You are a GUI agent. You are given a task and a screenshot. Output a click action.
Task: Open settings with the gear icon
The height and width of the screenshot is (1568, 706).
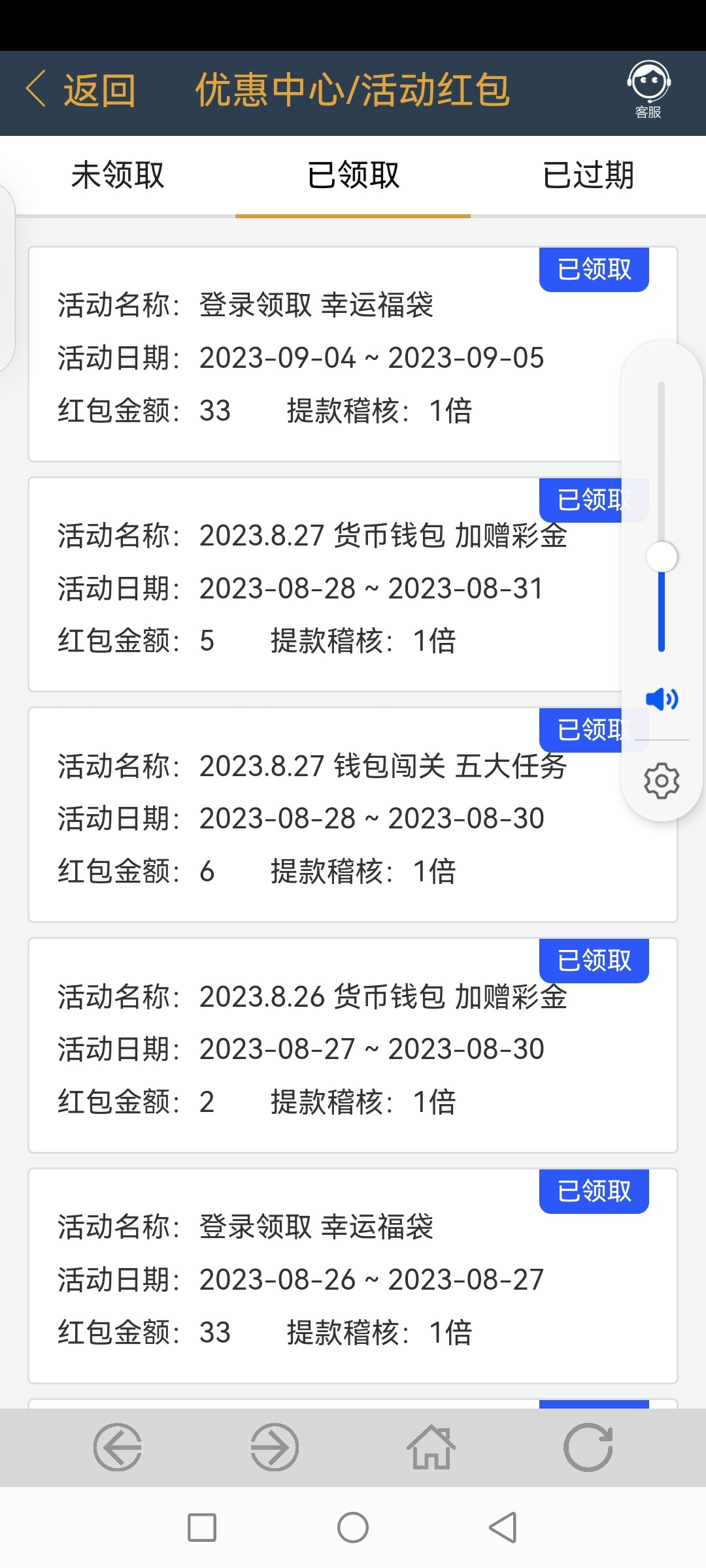pos(662,781)
